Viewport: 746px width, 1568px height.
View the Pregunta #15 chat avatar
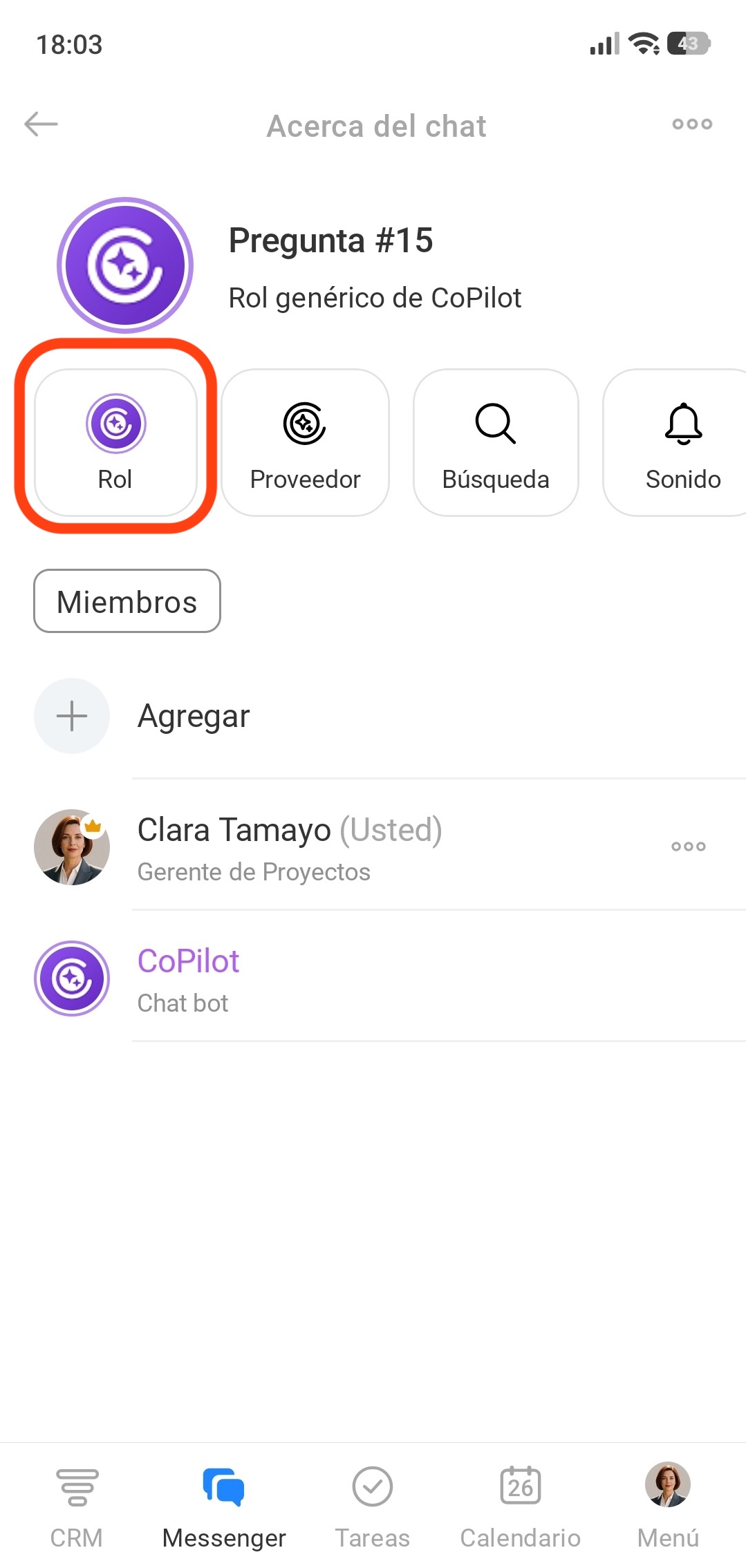(x=125, y=265)
